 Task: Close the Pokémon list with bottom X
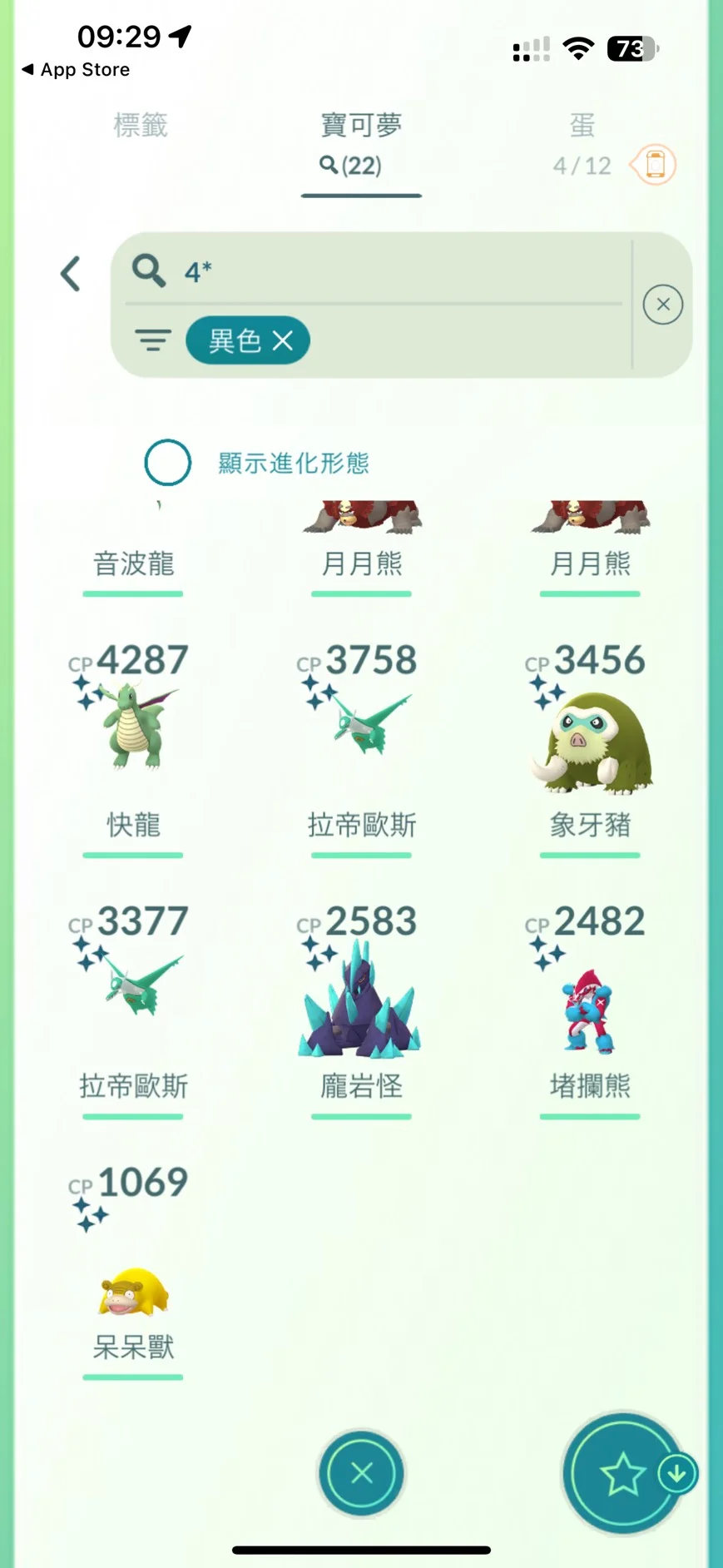click(361, 1474)
